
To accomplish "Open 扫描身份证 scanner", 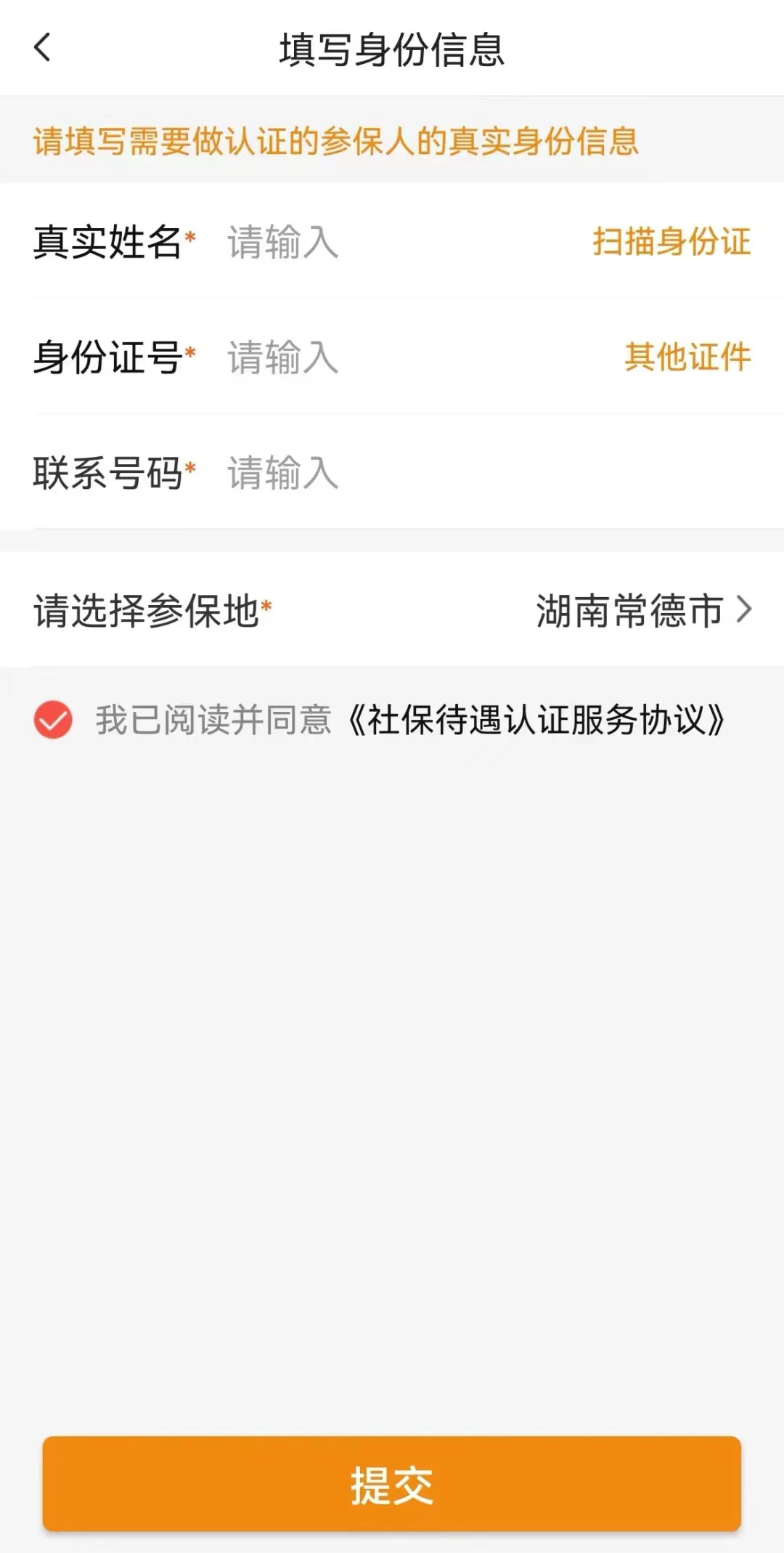I will [671, 242].
